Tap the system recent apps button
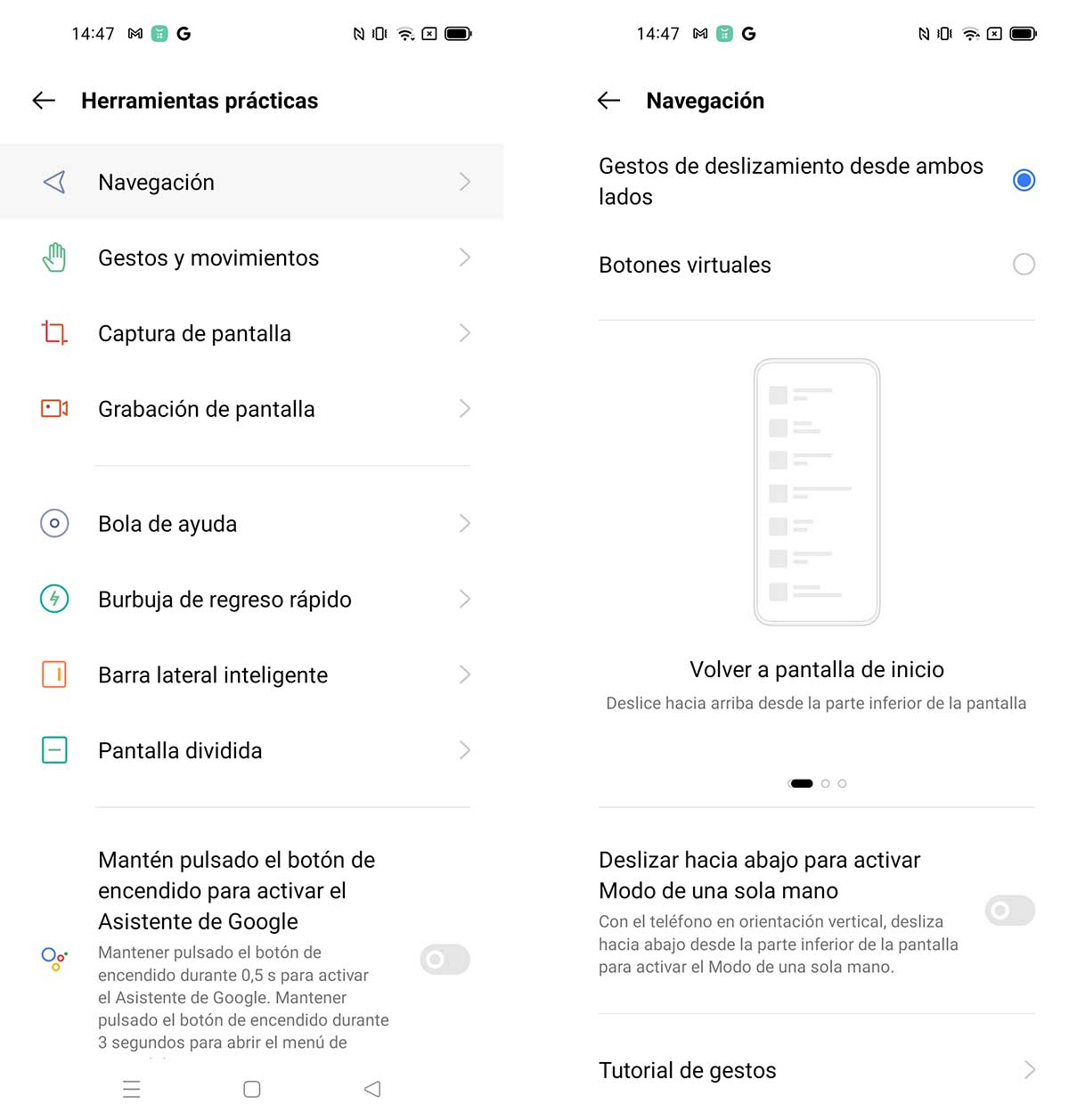The width and height of the screenshot is (1069, 1120). click(x=132, y=1089)
